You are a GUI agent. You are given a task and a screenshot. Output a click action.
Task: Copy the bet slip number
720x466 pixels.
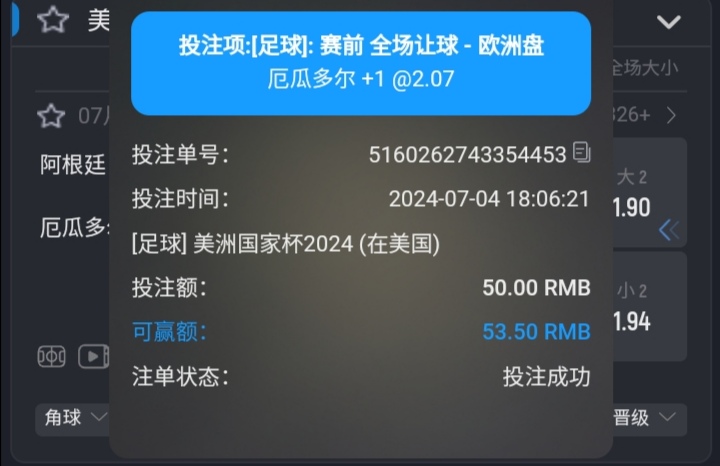pyautogui.click(x=582, y=153)
